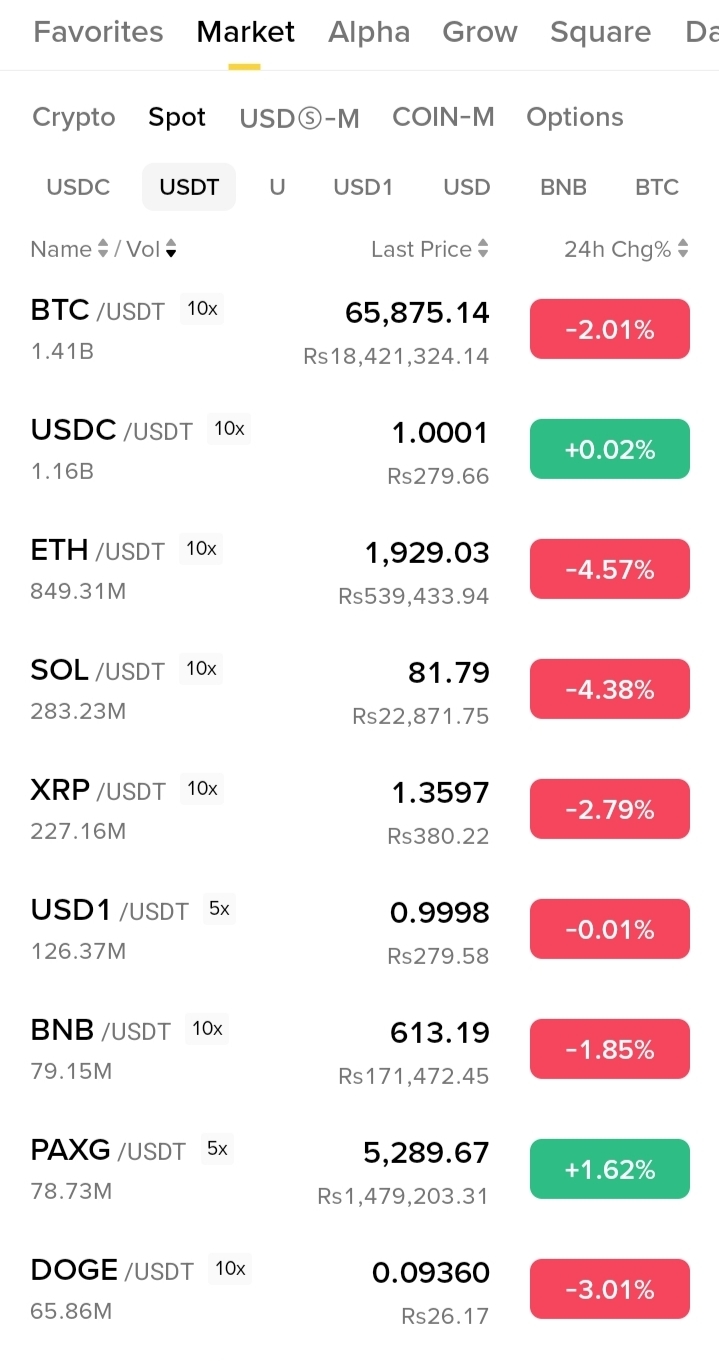The height and width of the screenshot is (1361, 719).
Task: Select the Crypto market category
Action: pyautogui.click(x=74, y=117)
